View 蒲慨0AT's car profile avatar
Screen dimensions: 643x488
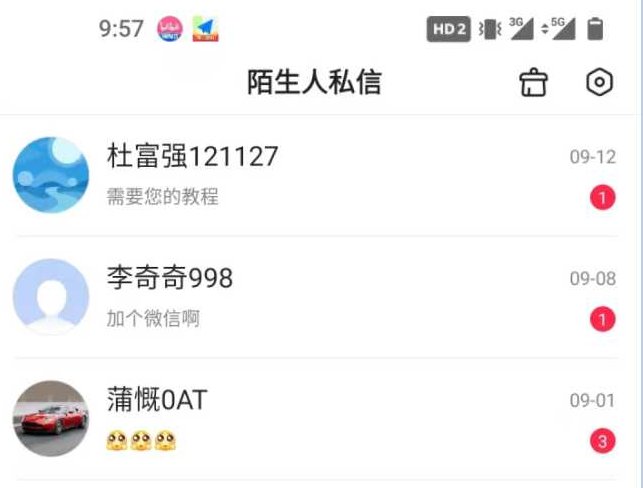coord(51,419)
